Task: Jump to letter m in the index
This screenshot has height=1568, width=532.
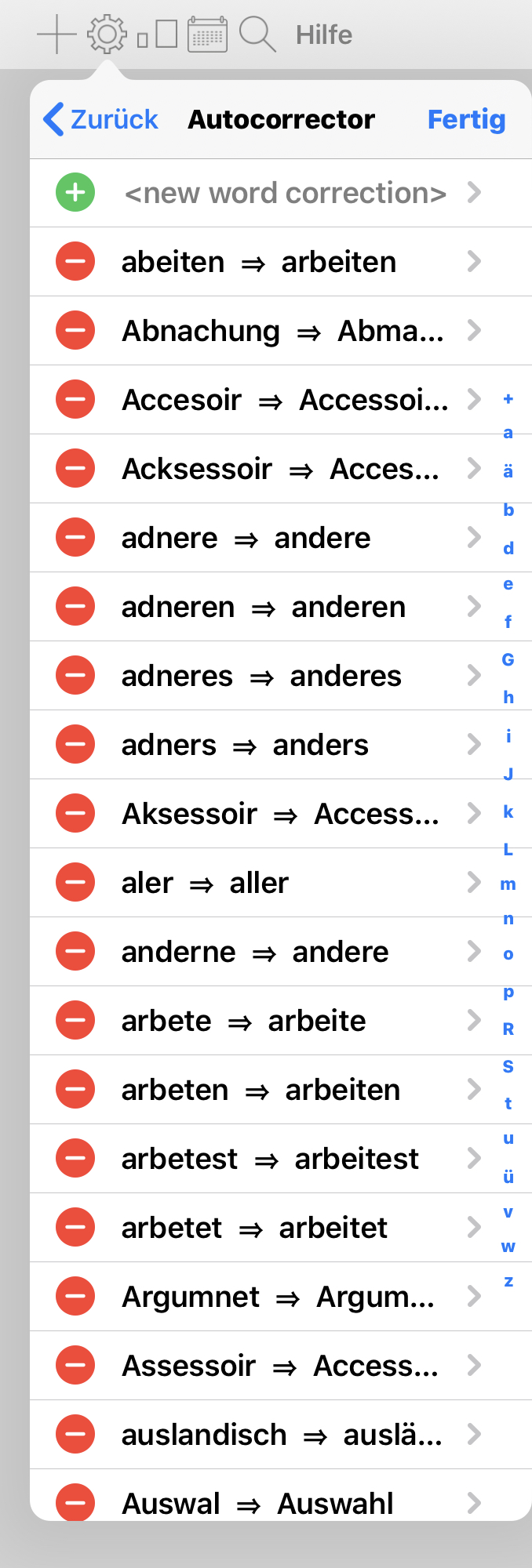Action: coord(508,884)
